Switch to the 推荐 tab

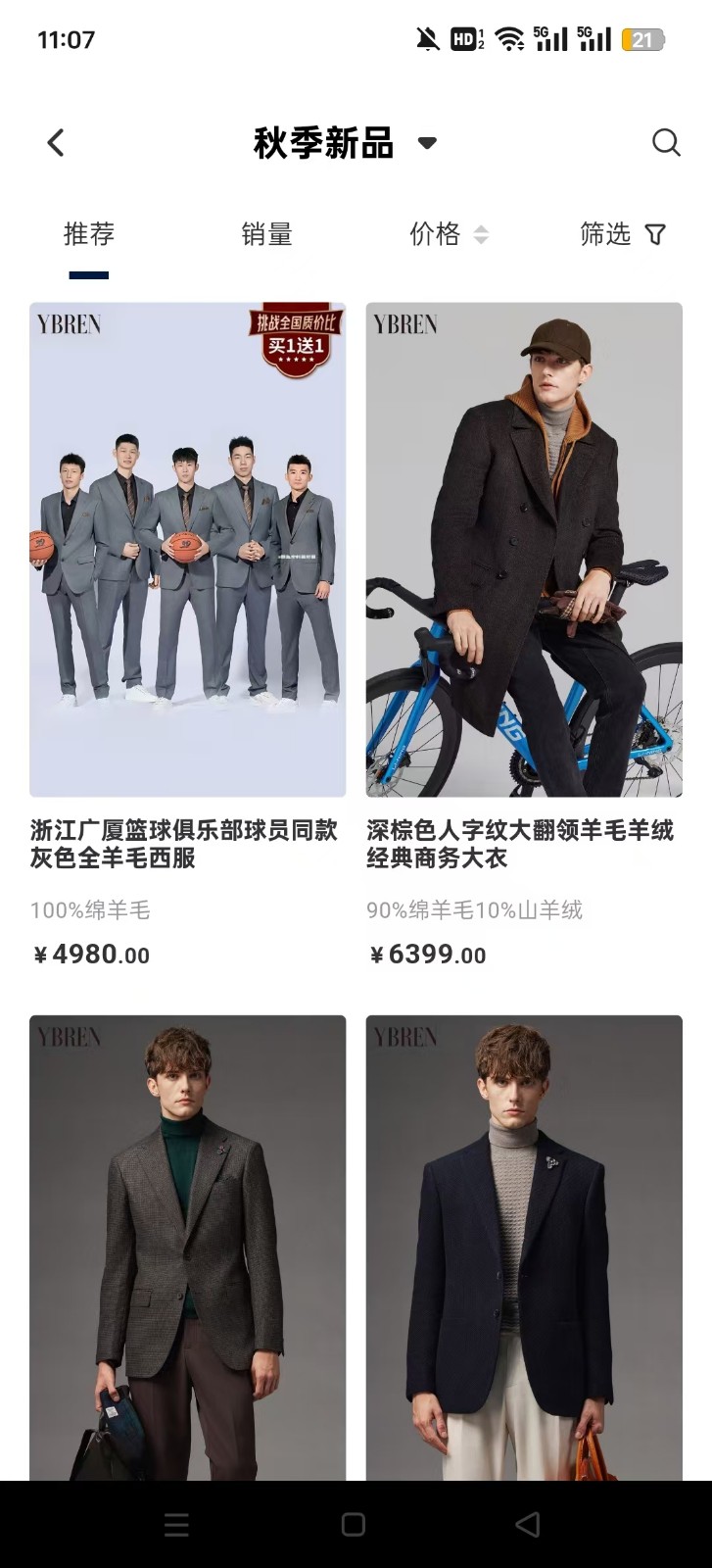89,235
